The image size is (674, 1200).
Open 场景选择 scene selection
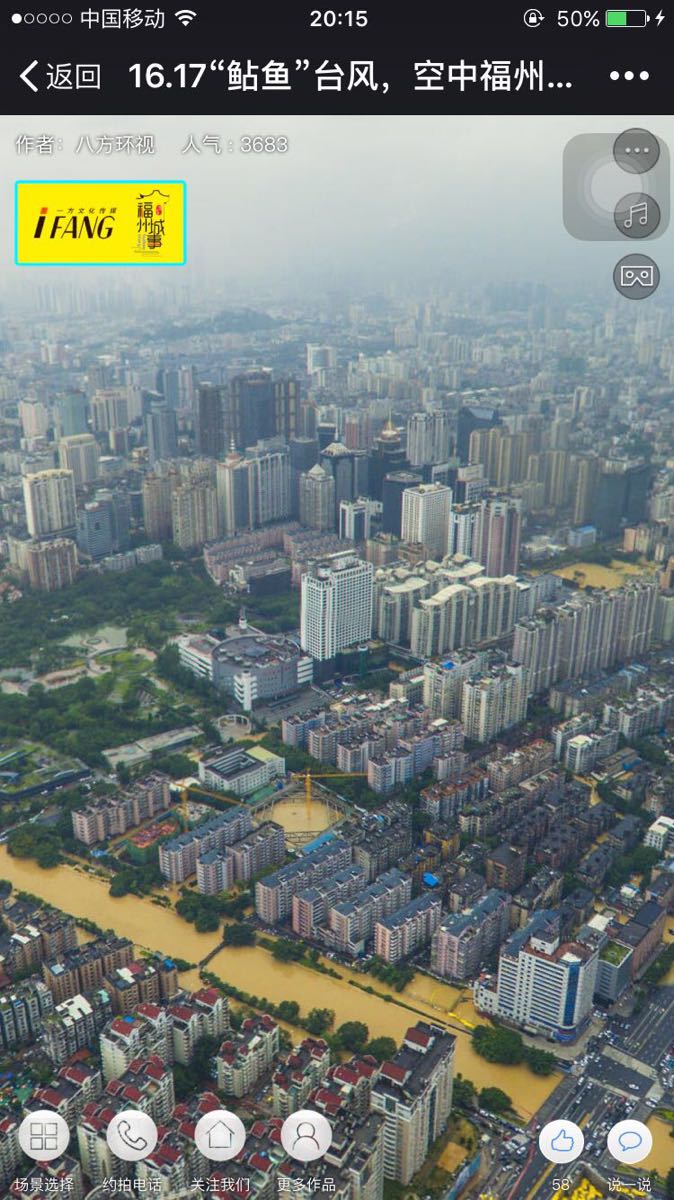tap(44, 1136)
